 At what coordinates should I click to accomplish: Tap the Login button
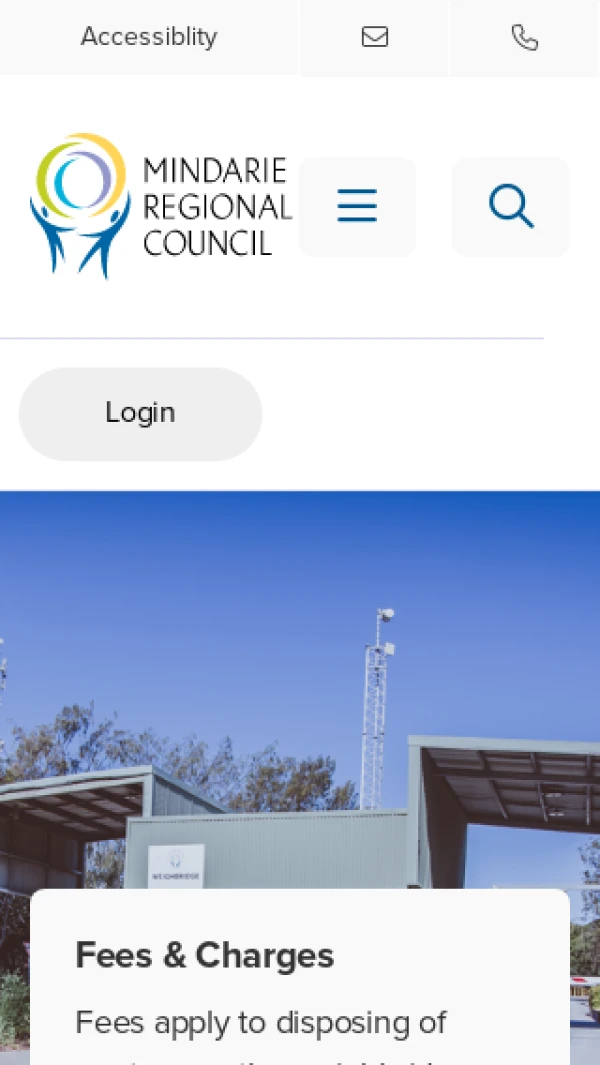[x=141, y=413]
